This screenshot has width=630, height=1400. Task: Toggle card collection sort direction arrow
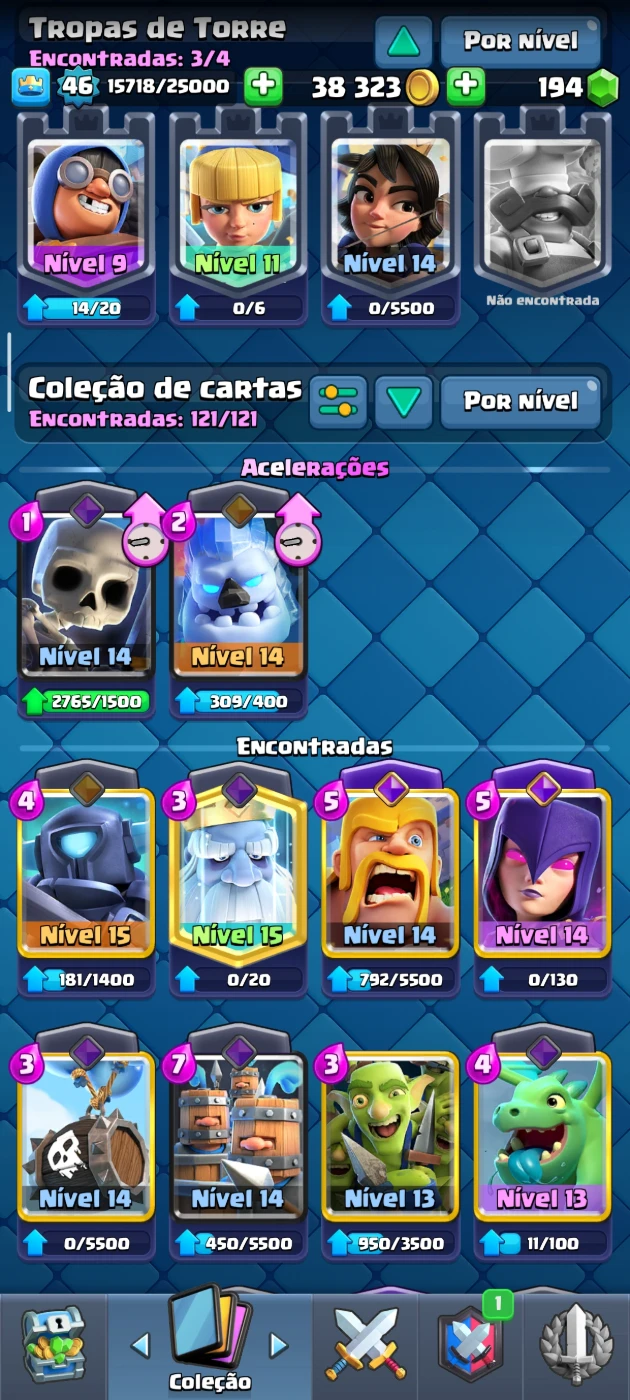(403, 401)
